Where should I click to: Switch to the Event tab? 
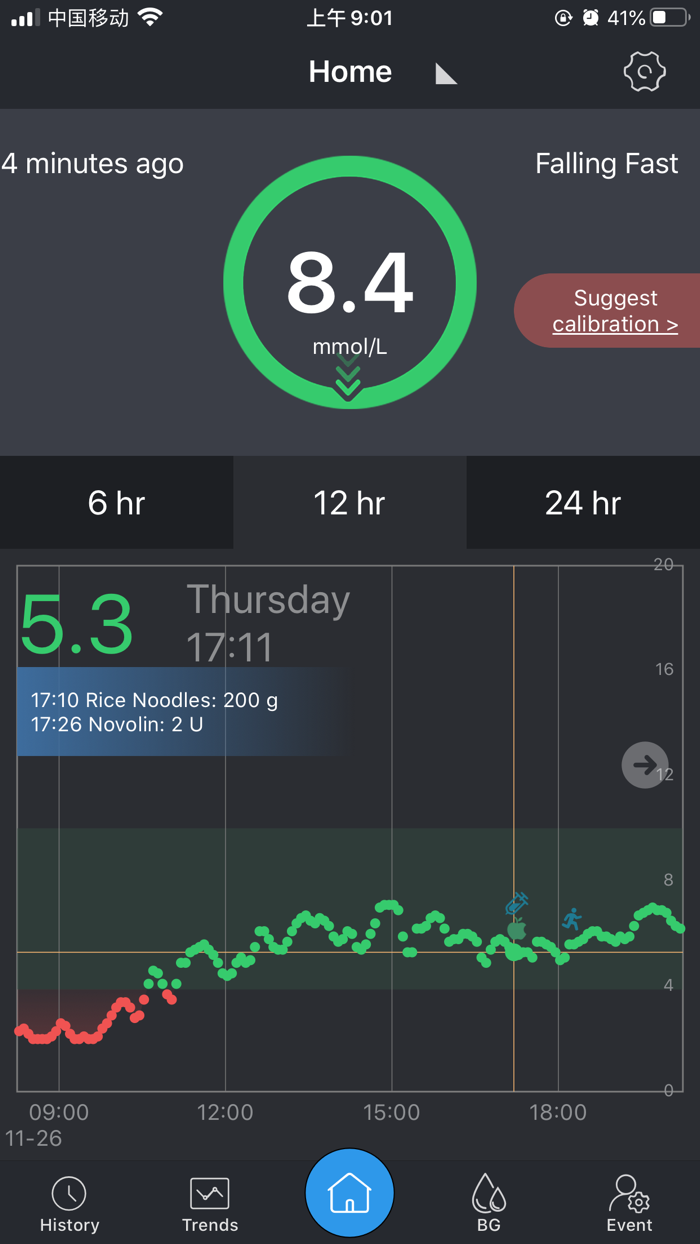pyautogui.click(x=629, y=1203)
